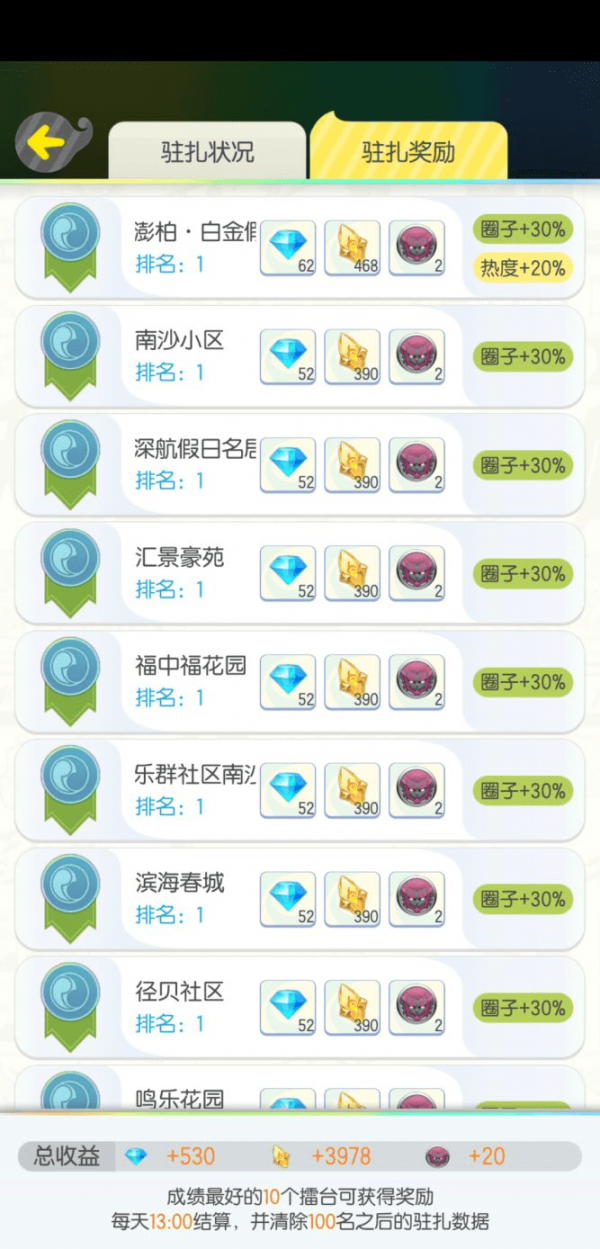Tap the red ball reward in 滨海春城
The width and height of the screenshot is (600, 1249).
pos(416,899)
